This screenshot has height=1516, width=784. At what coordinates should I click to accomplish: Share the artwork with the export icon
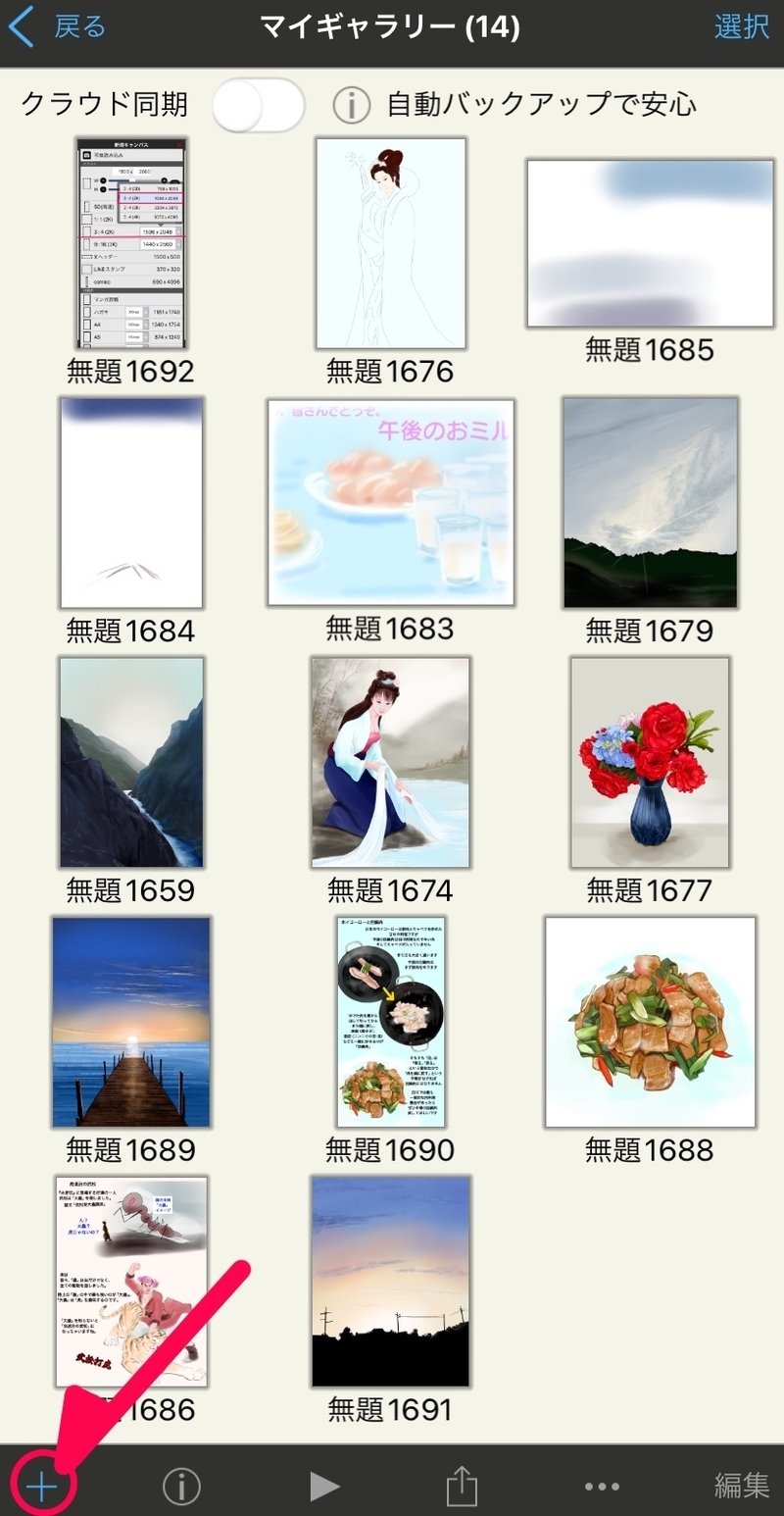(462, 1486)
